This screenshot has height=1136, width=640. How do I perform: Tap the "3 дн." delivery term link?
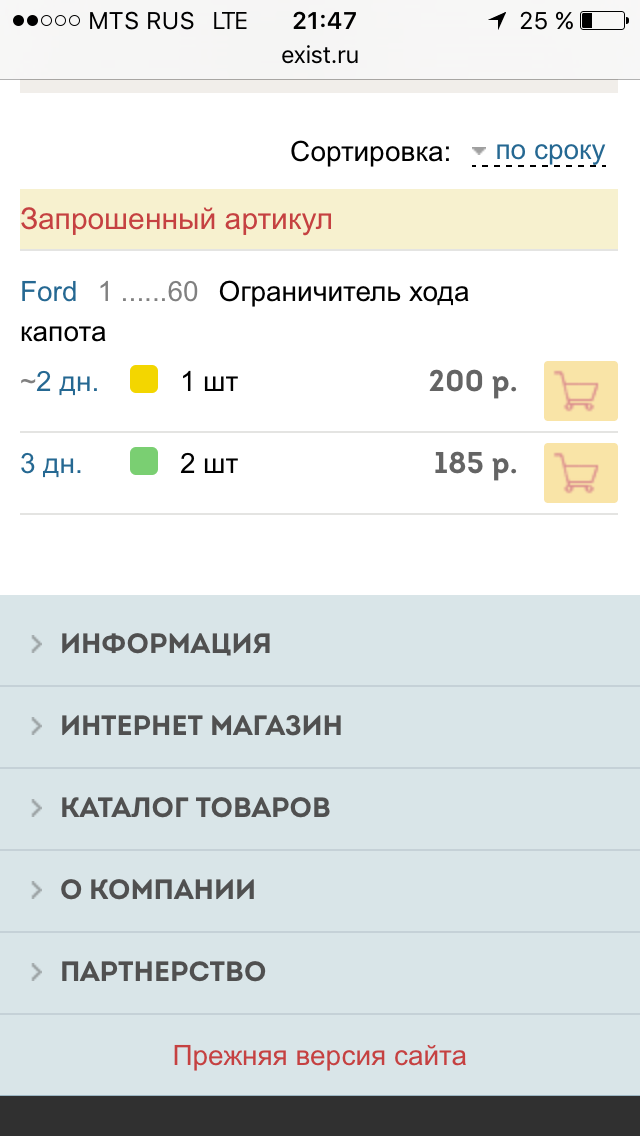tap(51, 464)
